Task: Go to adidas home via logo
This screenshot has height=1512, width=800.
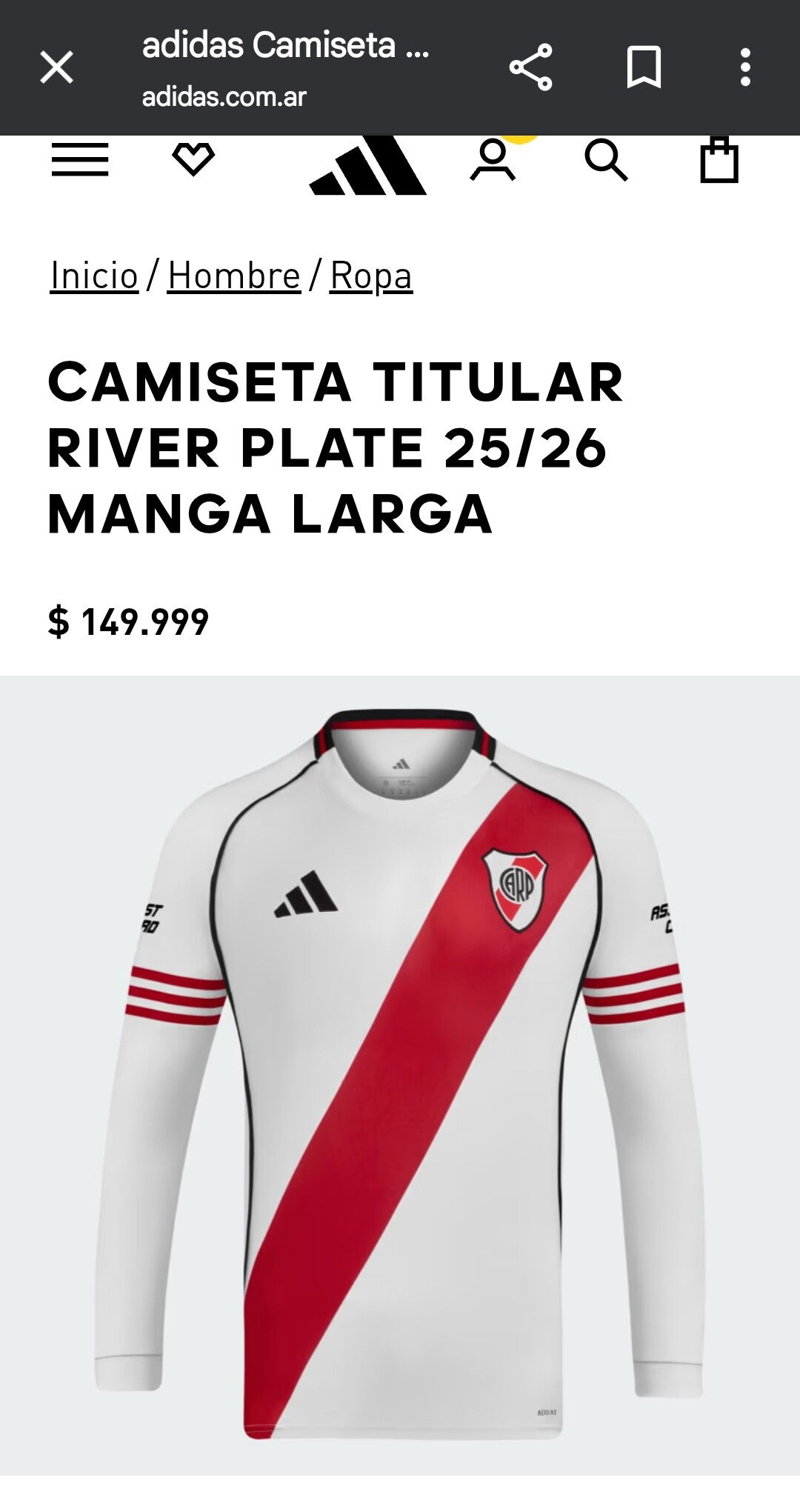Action: click(368, 165)
